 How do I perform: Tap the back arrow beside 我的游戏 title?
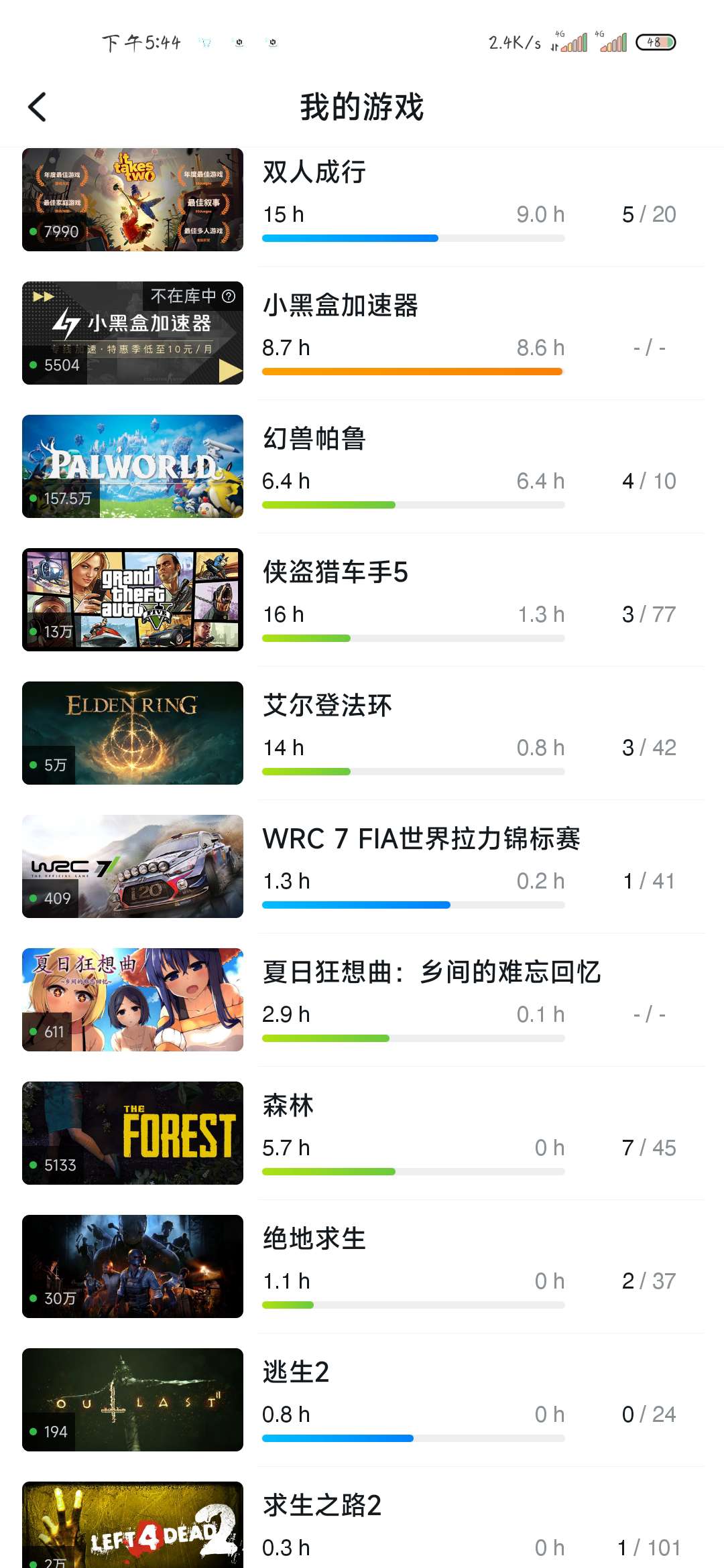click(38, 107)
